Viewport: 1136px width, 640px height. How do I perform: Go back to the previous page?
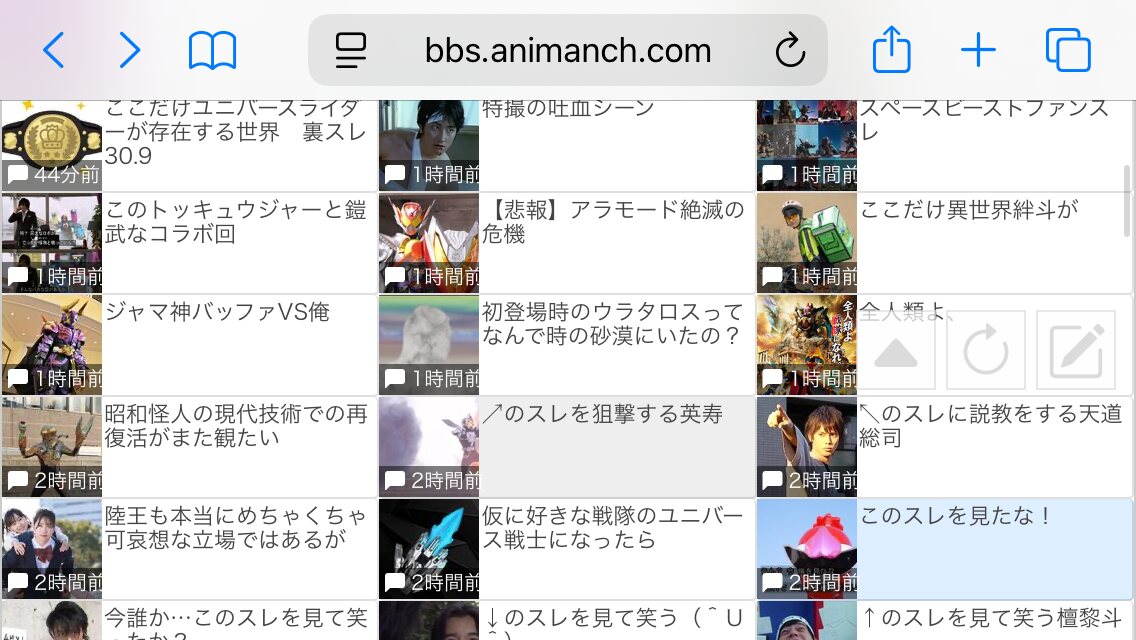pos(54,49)
